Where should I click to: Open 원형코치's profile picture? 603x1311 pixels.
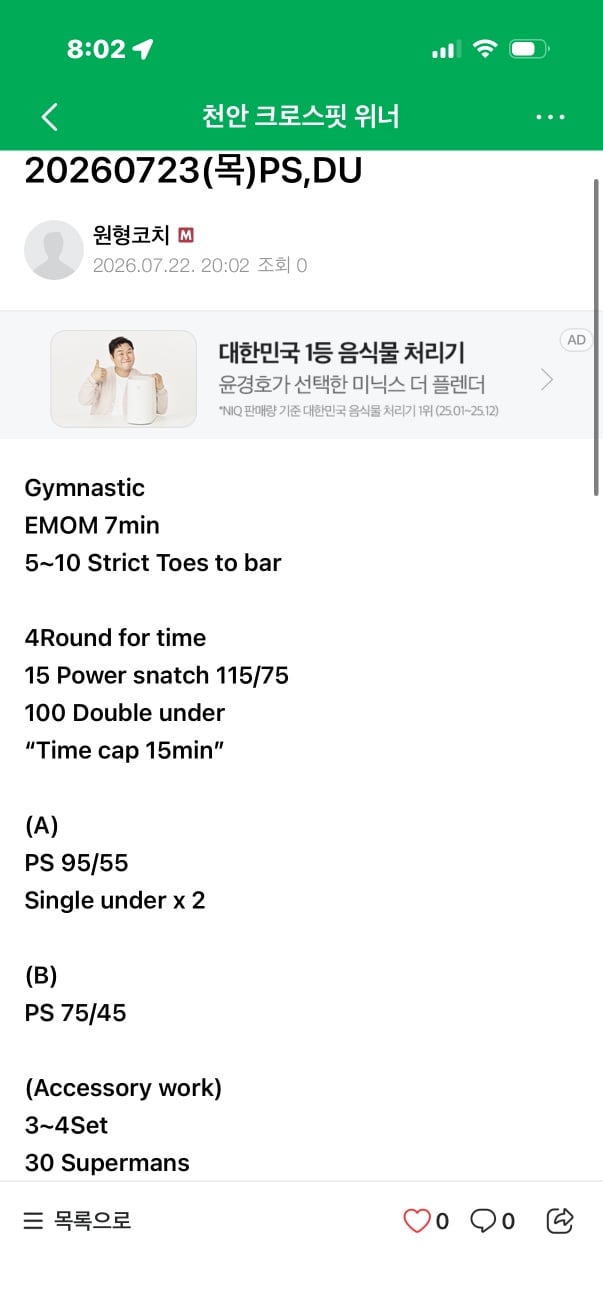tap(53, 250)
